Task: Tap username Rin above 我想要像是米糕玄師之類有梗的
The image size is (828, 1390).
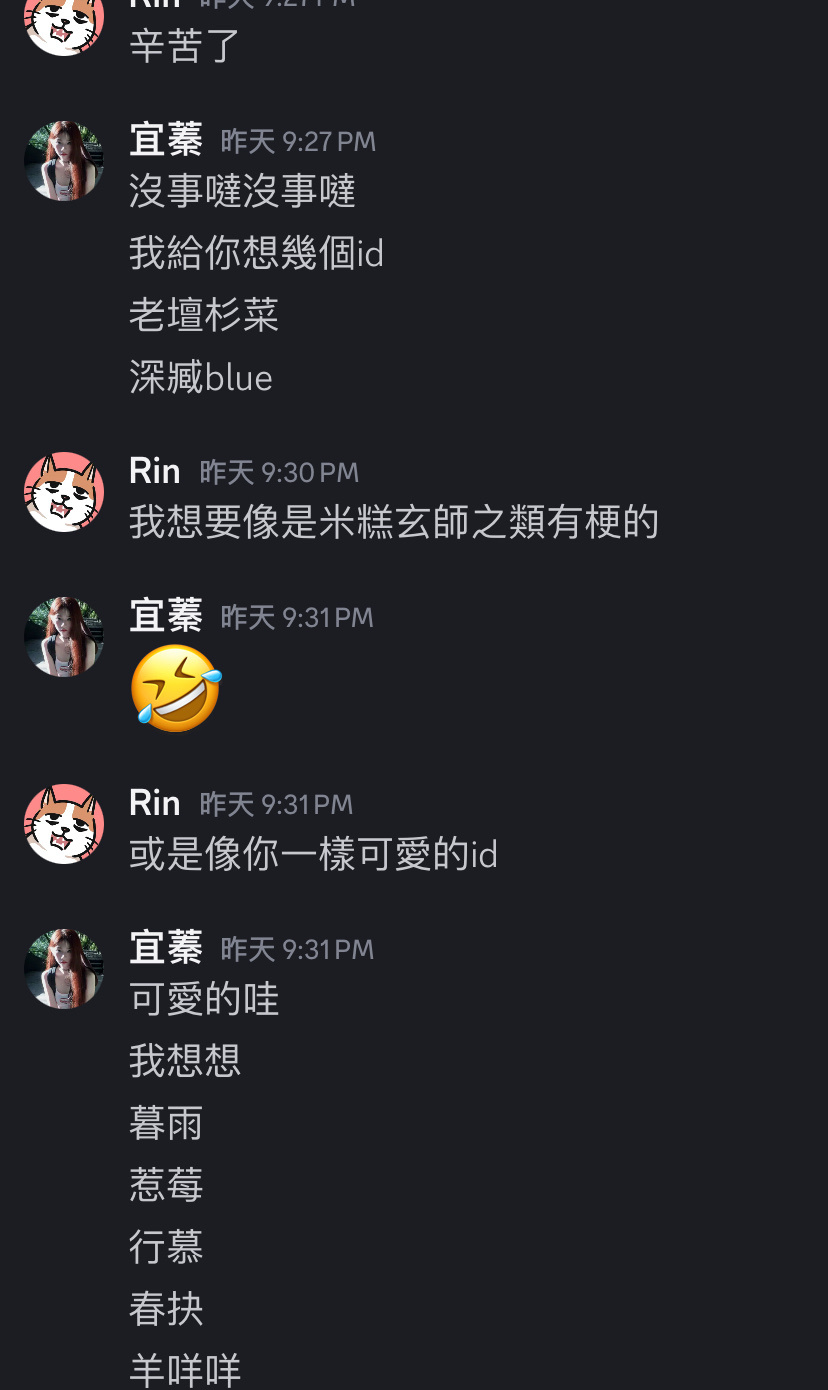Action: tap(154, 471)
